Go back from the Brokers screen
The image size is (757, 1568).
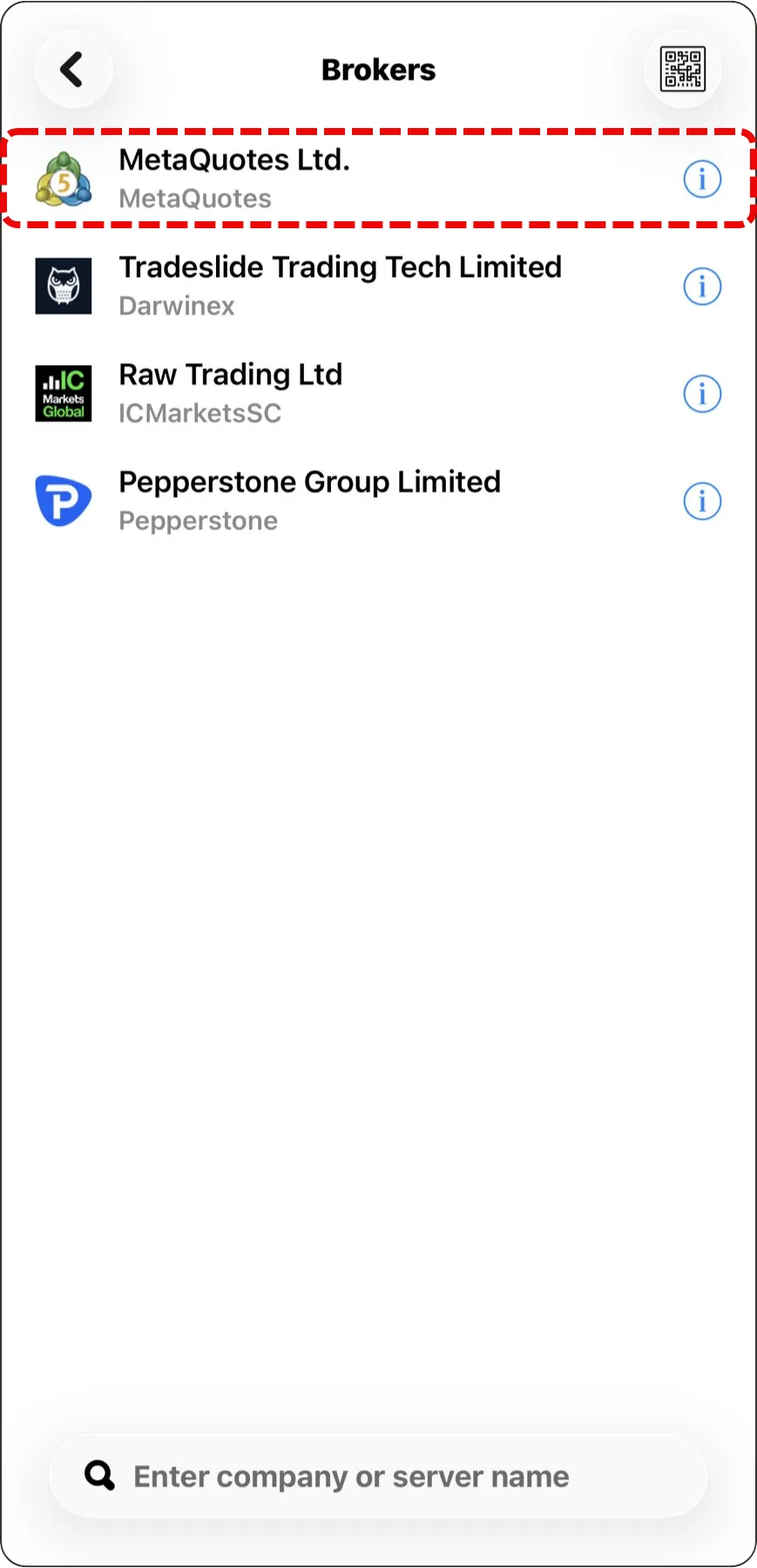click(x=72, y=70)
